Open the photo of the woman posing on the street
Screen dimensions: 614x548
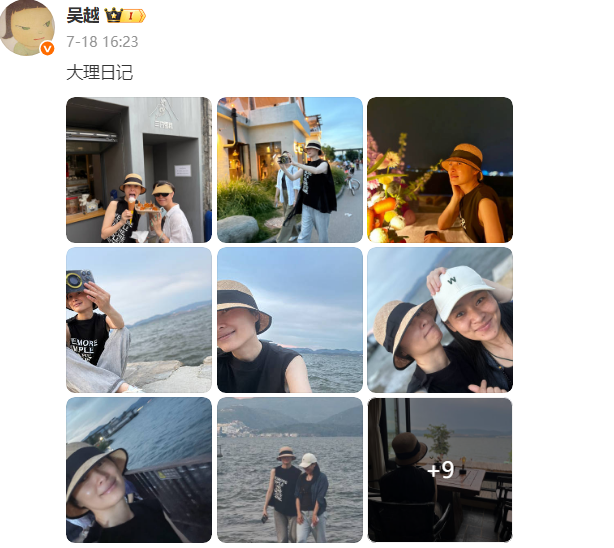click(x=290, y=170)
